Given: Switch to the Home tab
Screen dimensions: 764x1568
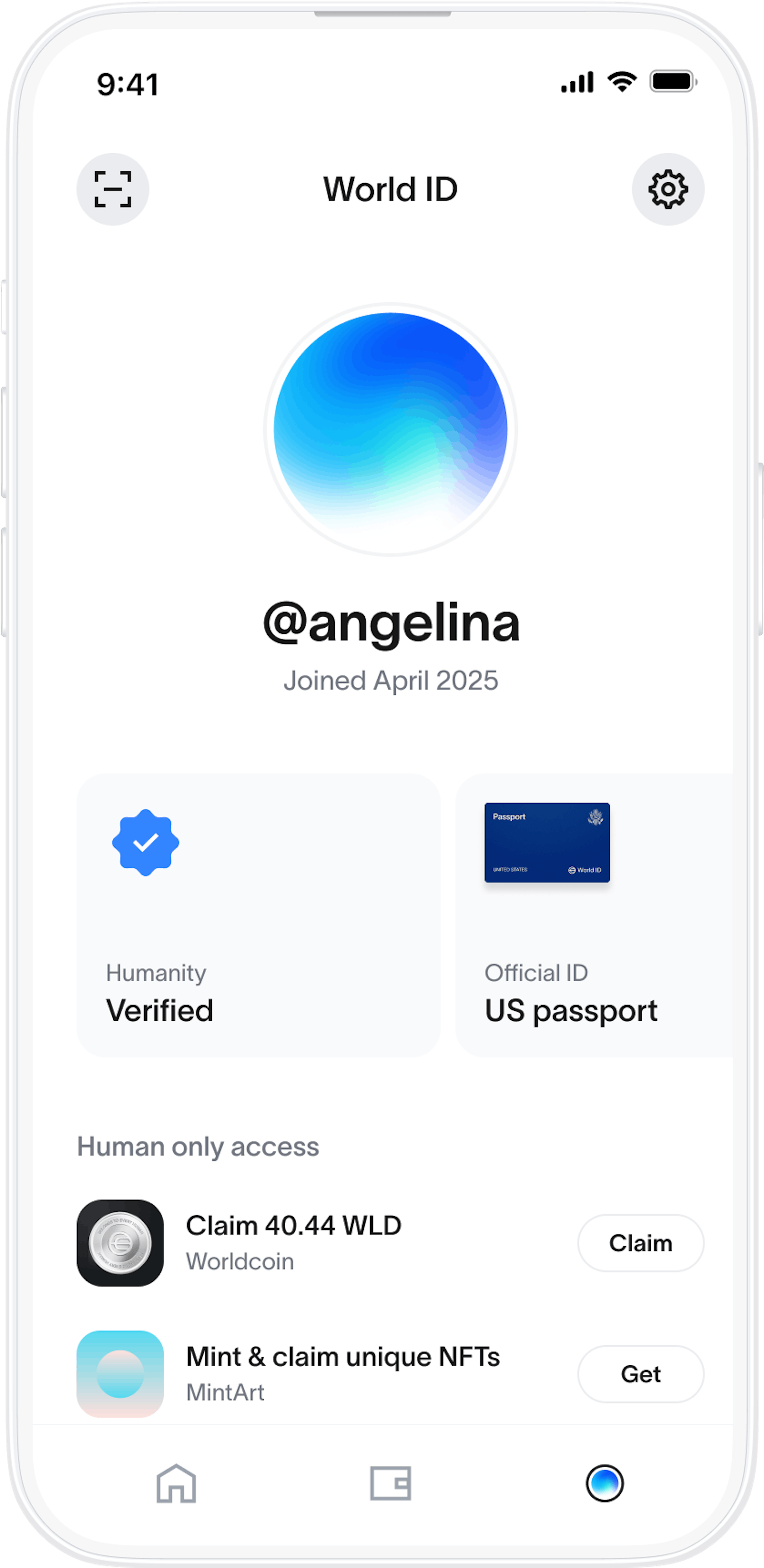Looking at the screenshot, I should tap(176, 1483).
